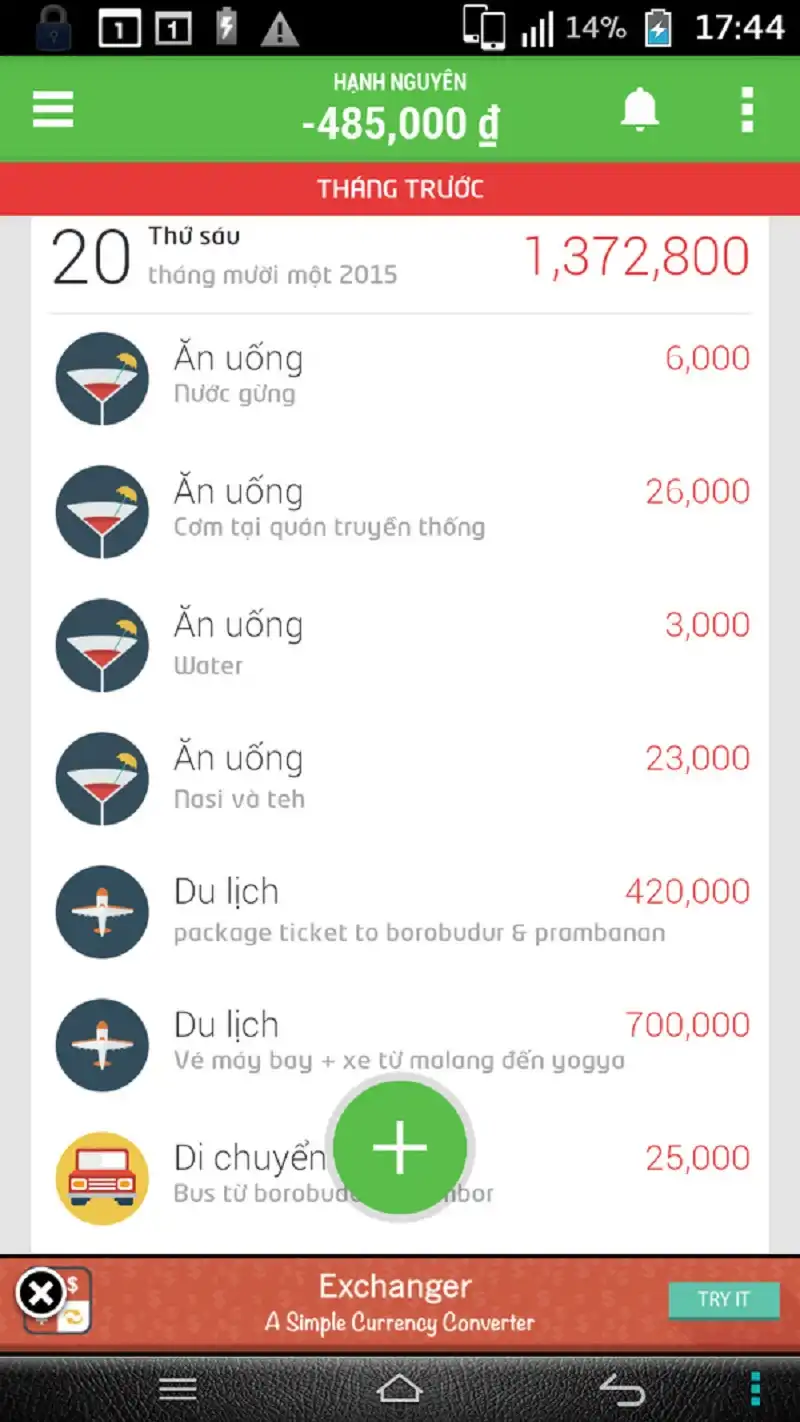Open the notifications bell
The width and height of the screenshot is (800, 1422).
click(x=640, y=109)
